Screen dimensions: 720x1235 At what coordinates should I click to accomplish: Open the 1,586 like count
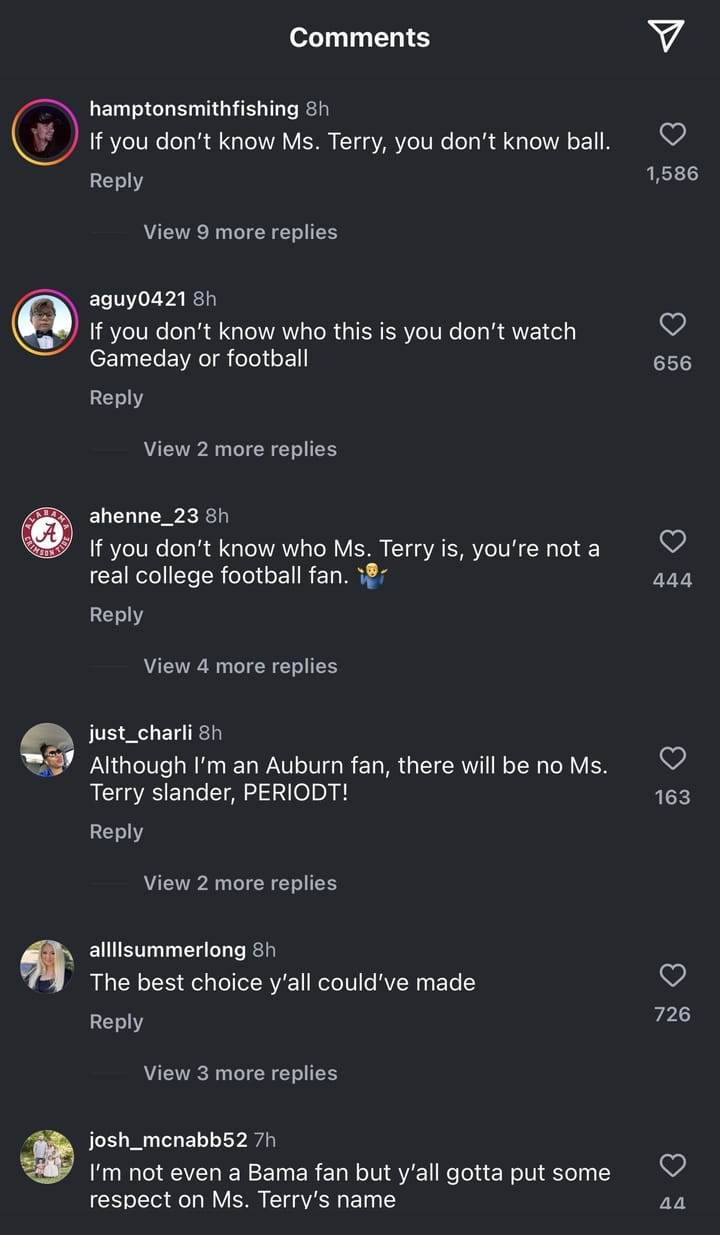point(671,173)
